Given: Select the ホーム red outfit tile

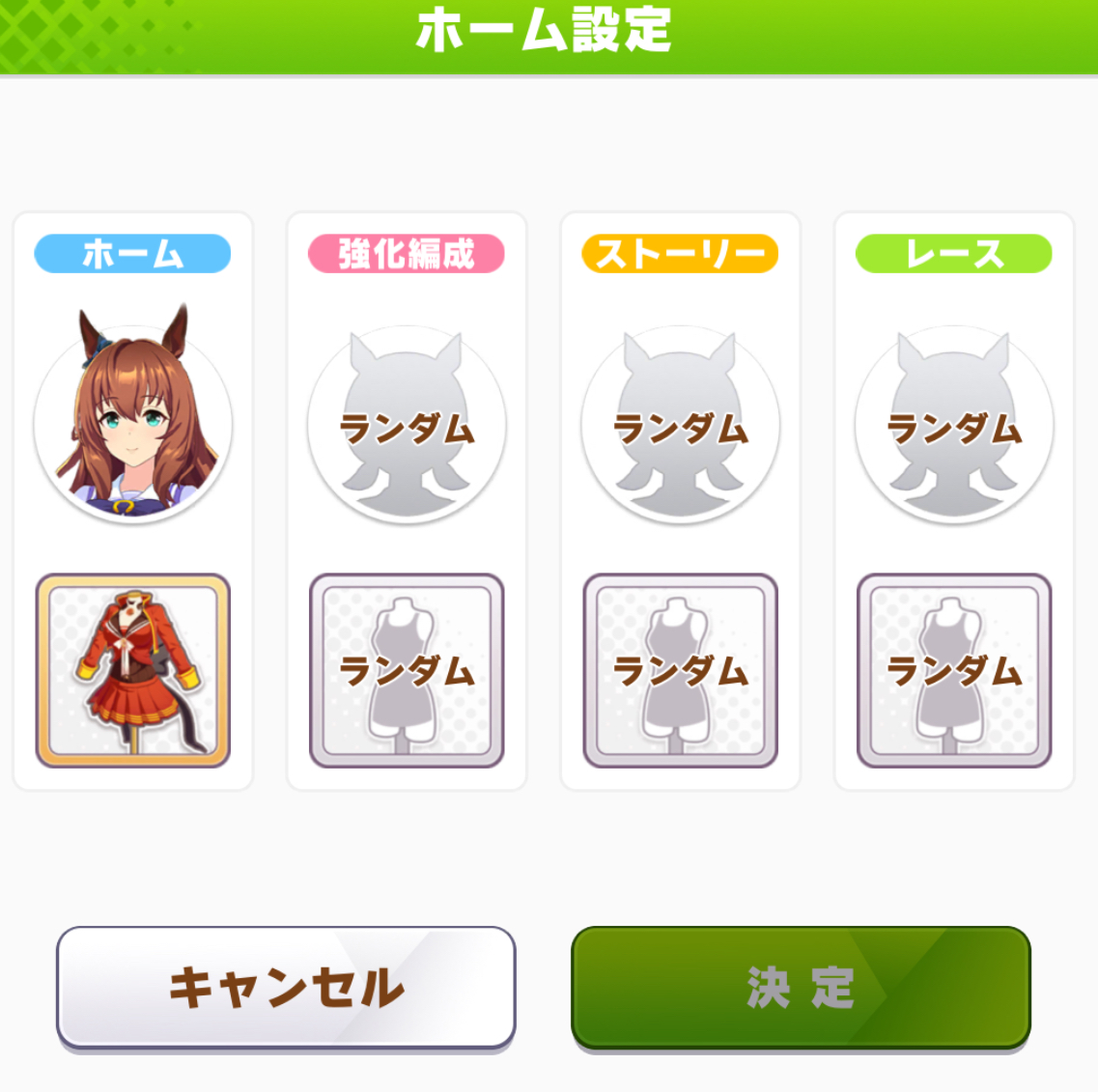Looking at the screenshot, I should (133, 671).
